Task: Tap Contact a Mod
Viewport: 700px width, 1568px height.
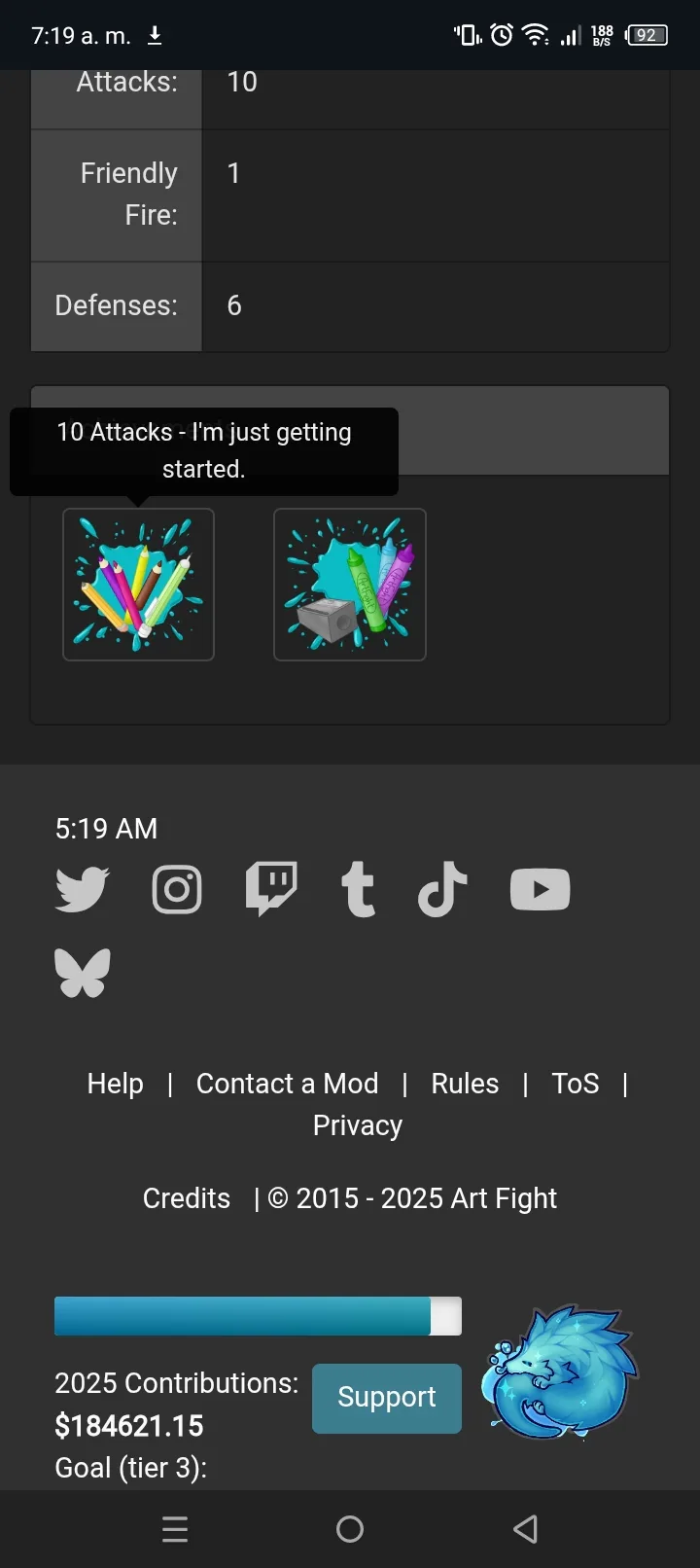Action: (x=287, y=1084)
